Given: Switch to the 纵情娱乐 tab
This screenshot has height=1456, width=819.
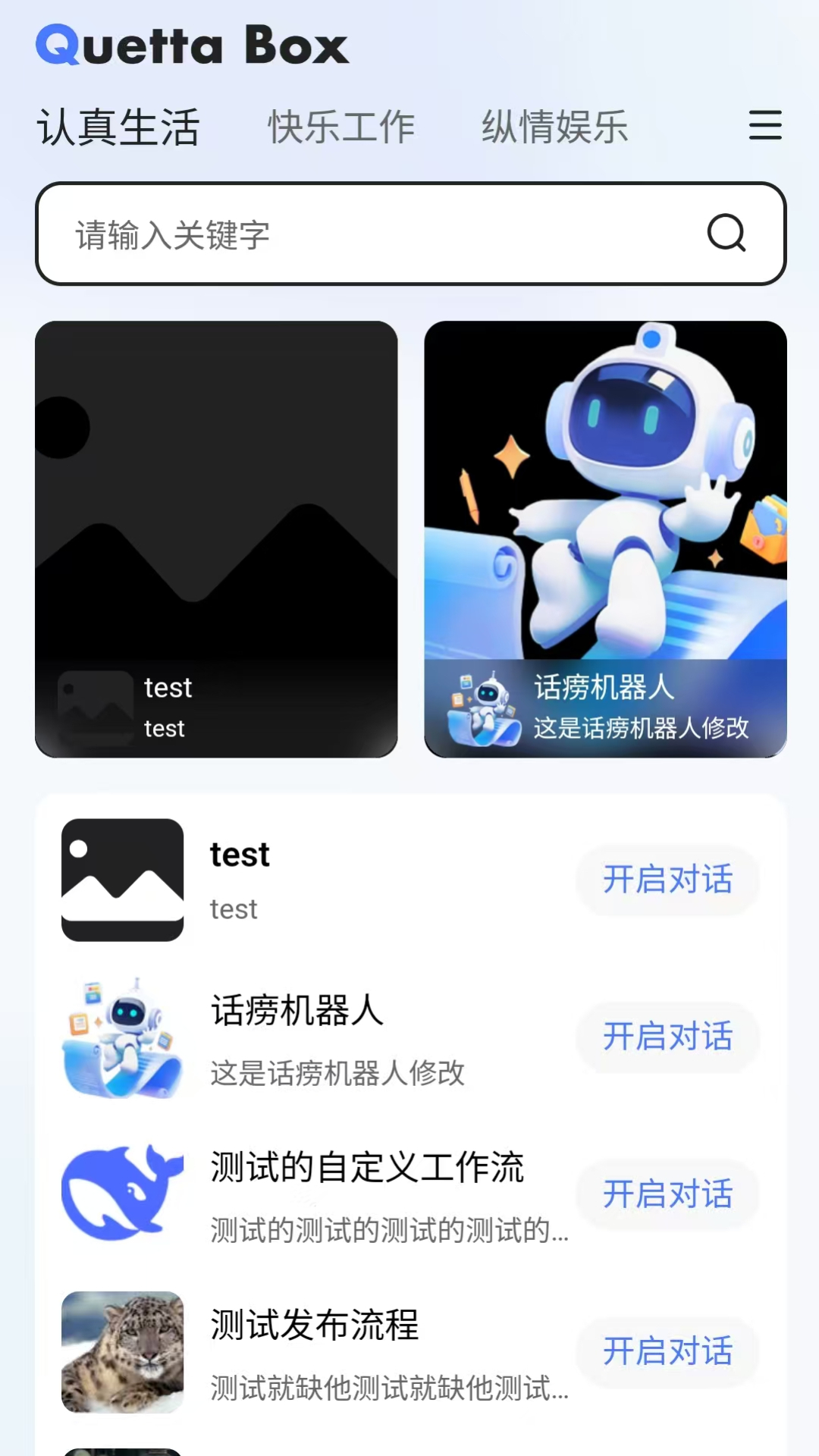Looking at the screenshot, I should pos(554,125).
